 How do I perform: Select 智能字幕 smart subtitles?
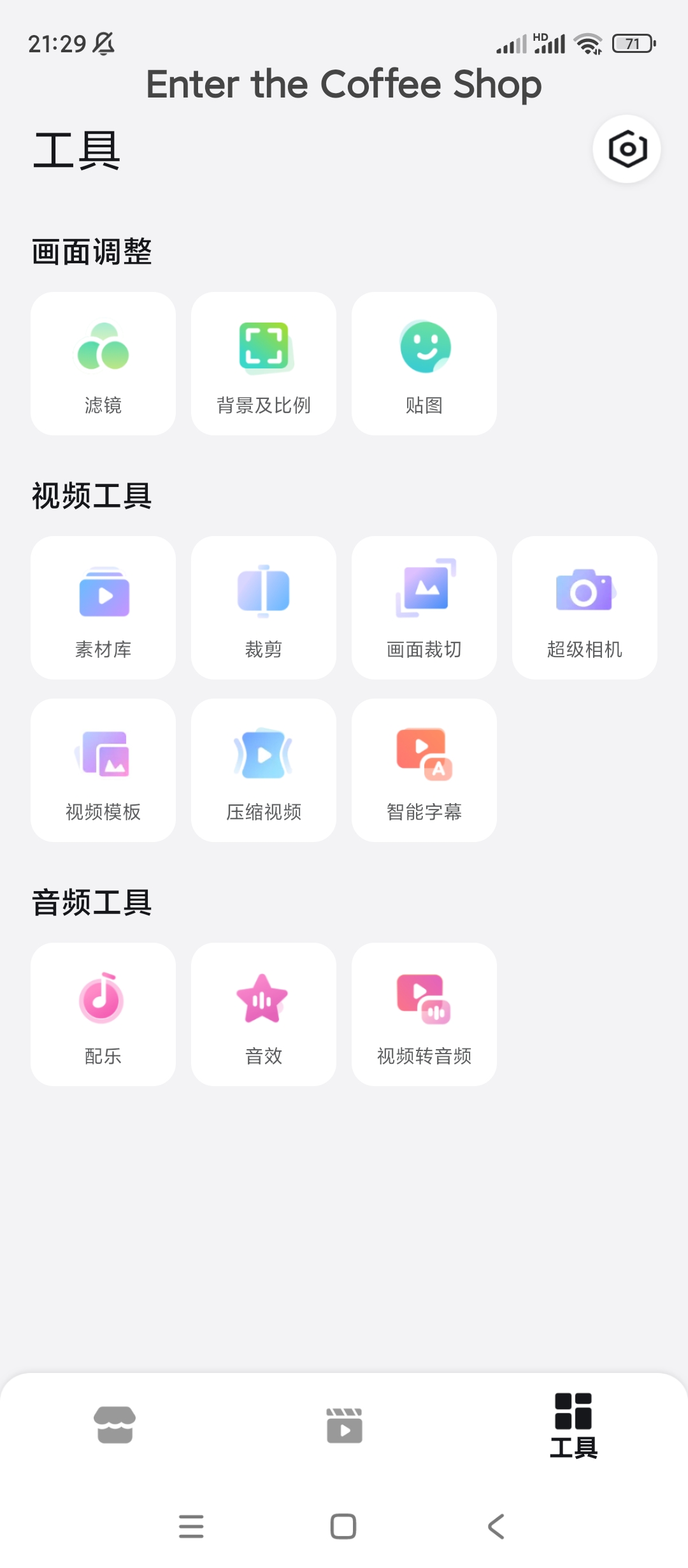tap(424, 771)
